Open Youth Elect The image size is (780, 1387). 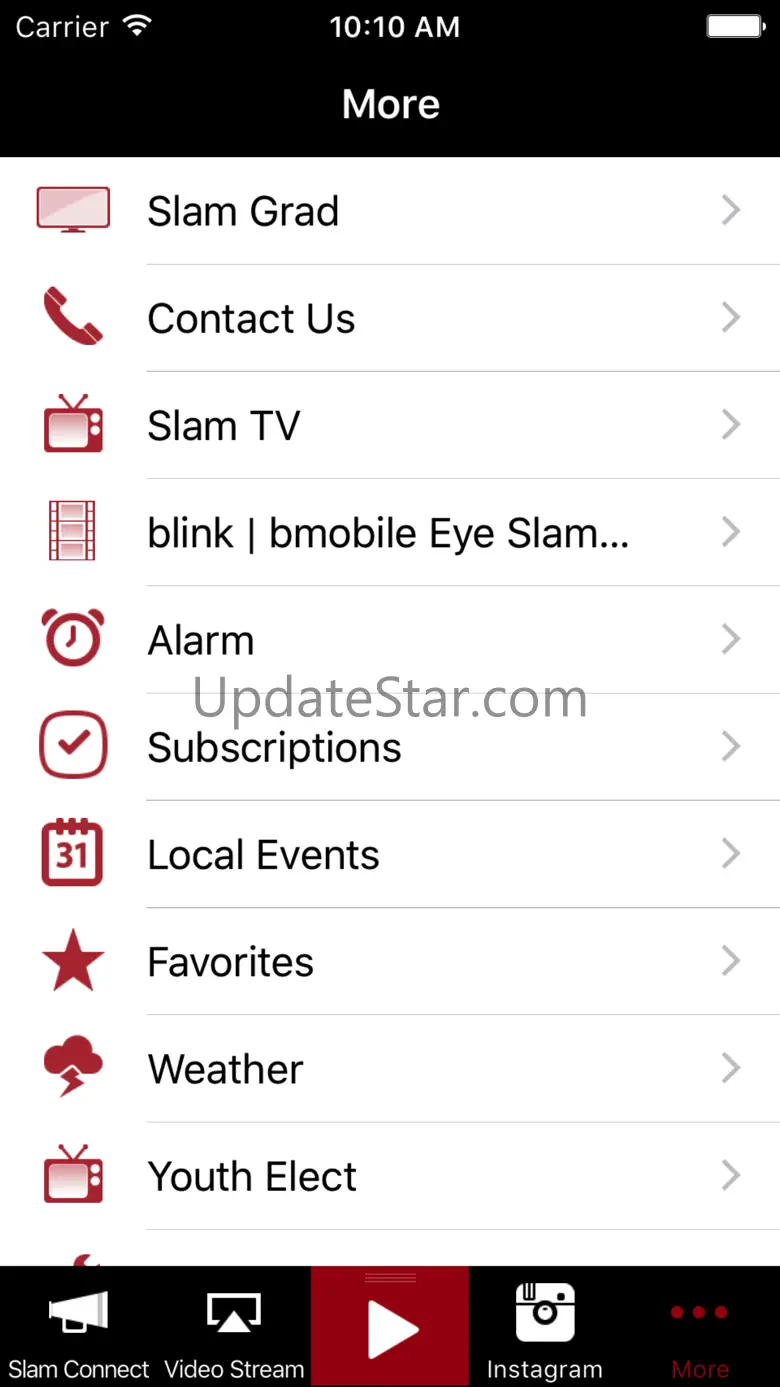[x=390, y=1176]
